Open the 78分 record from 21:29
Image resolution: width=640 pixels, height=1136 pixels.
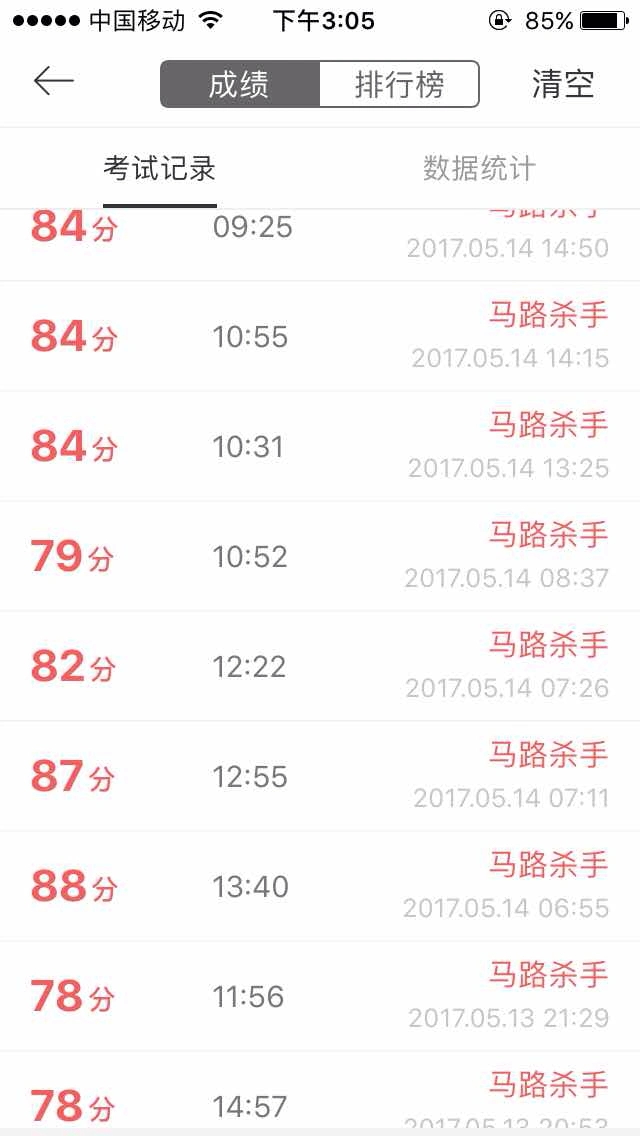[320, 997]
